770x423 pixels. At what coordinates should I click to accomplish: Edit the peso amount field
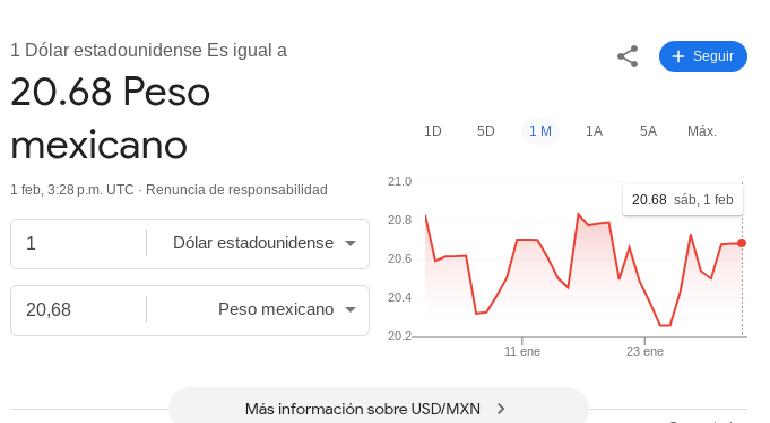pos(80,310)
